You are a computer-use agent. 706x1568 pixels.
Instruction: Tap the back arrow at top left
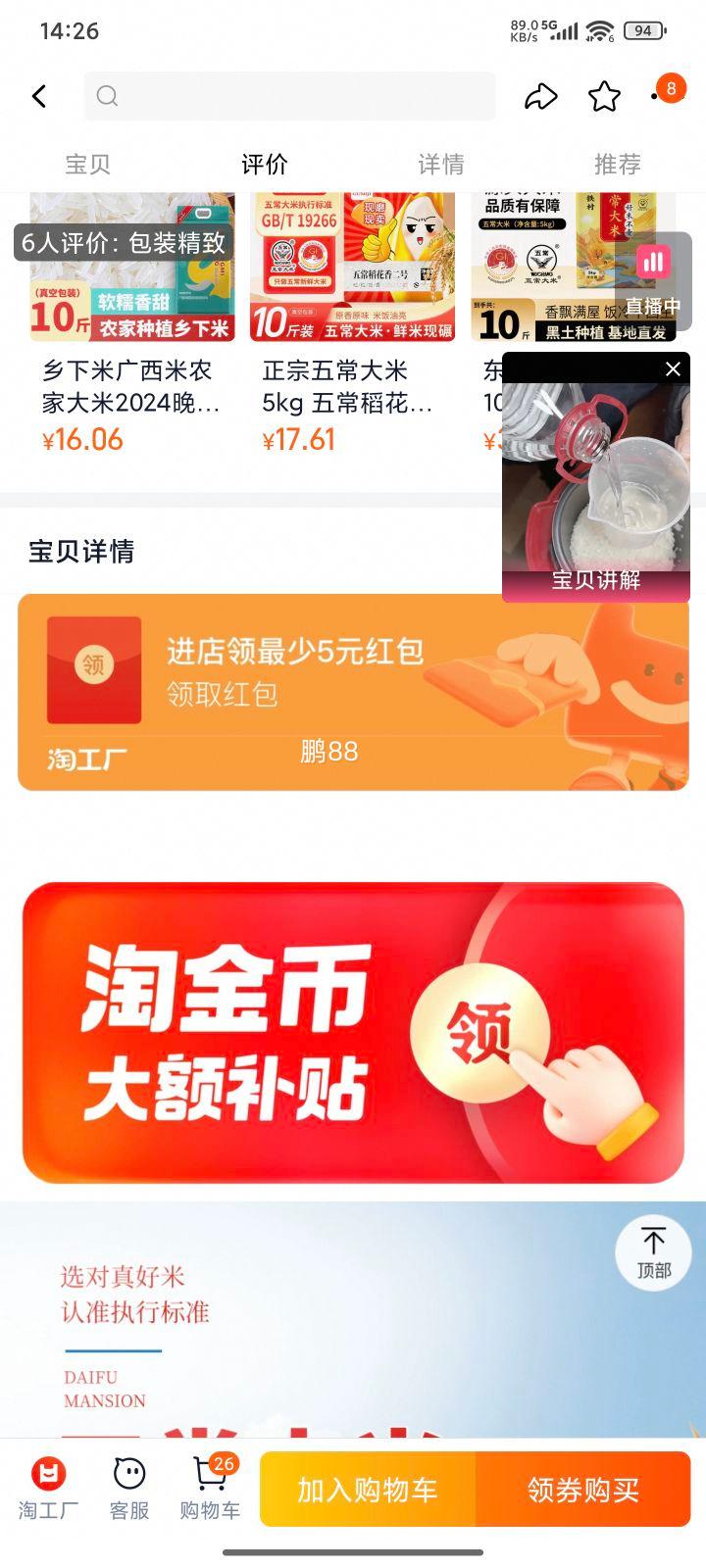coord(39,96)
